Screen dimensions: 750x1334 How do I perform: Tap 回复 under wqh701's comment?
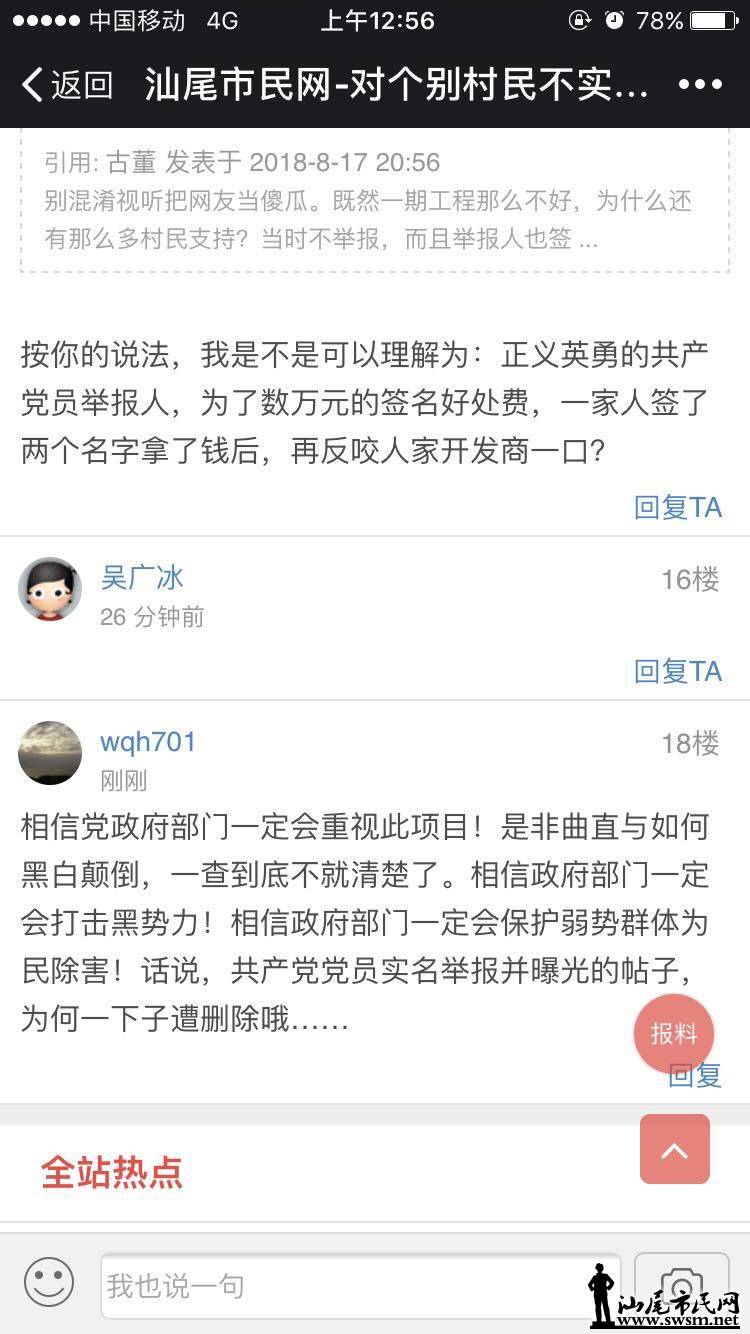(695, 1077)
